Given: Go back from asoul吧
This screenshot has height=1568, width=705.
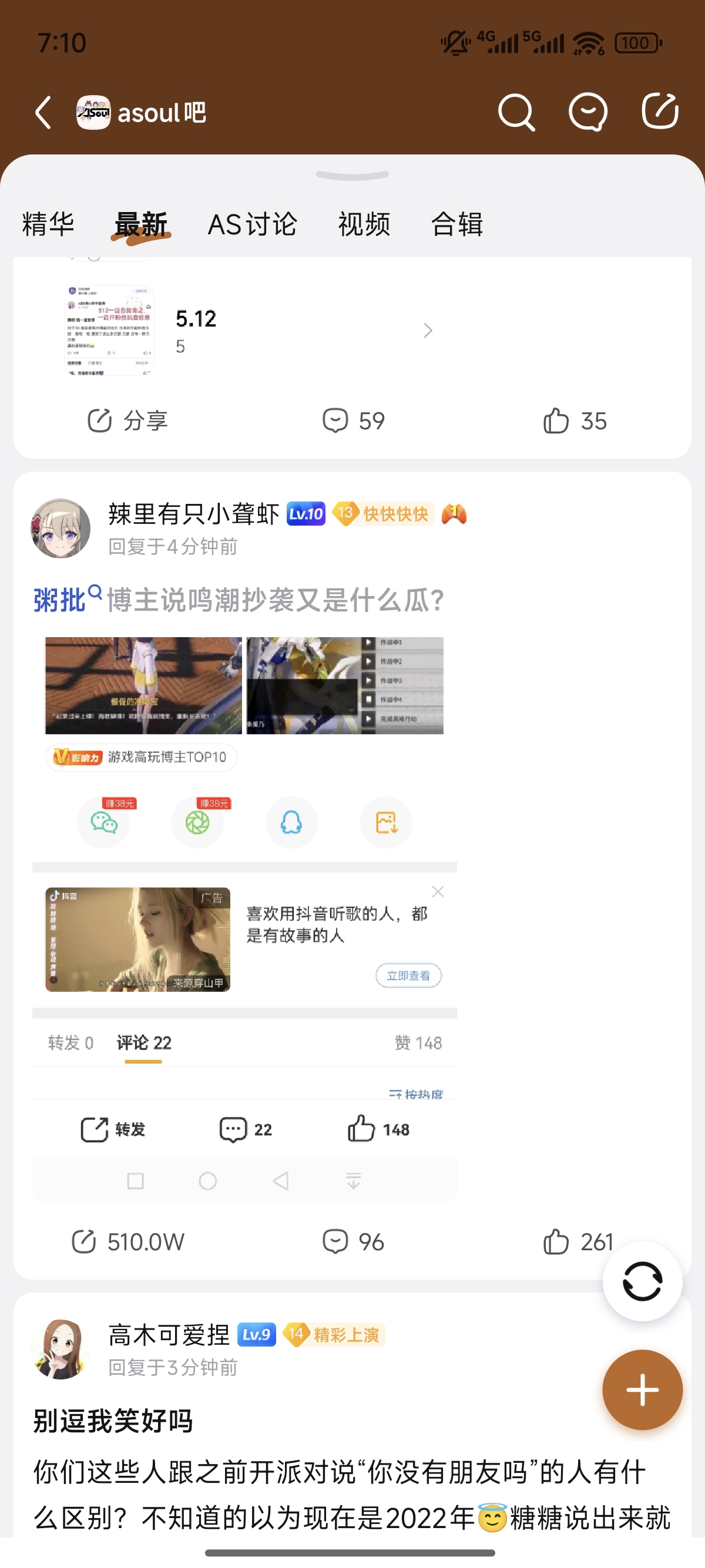Looking at the screenshot, I should 43,113.
